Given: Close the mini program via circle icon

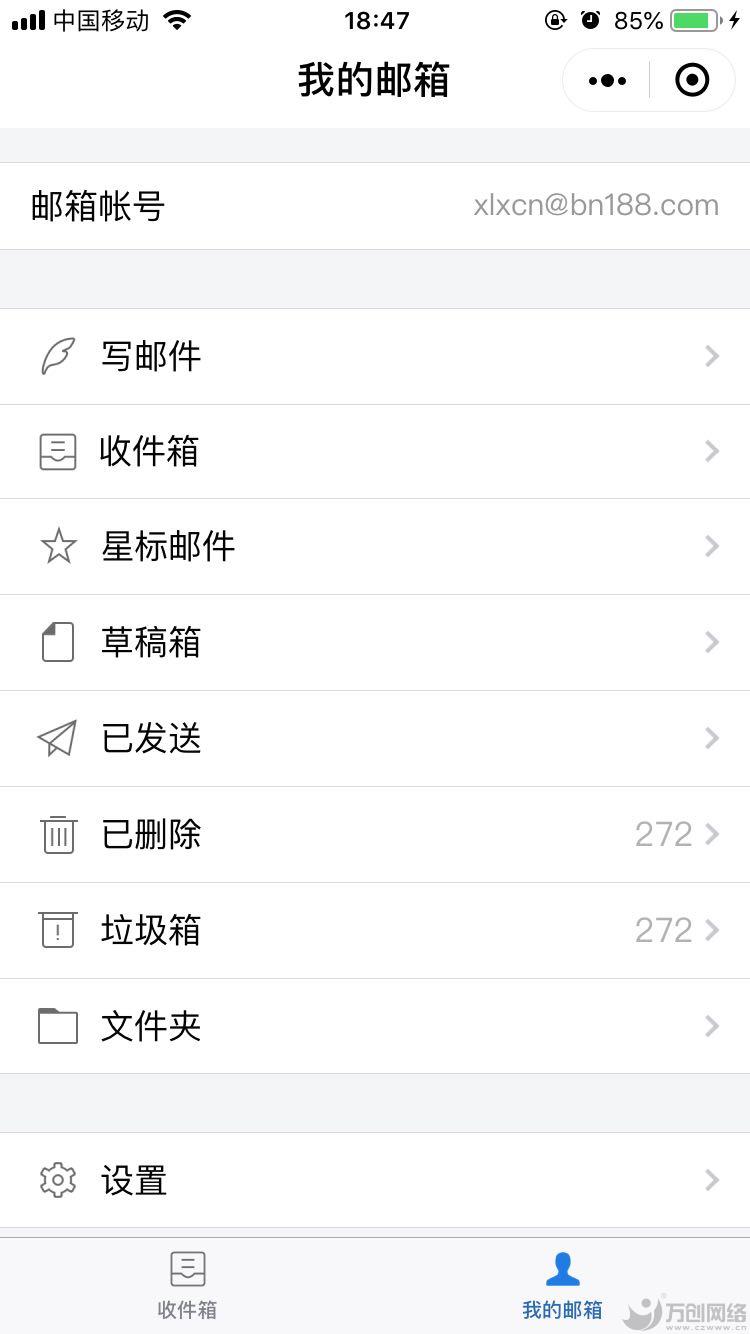Looking at the screenshot, I should [692, 80].
